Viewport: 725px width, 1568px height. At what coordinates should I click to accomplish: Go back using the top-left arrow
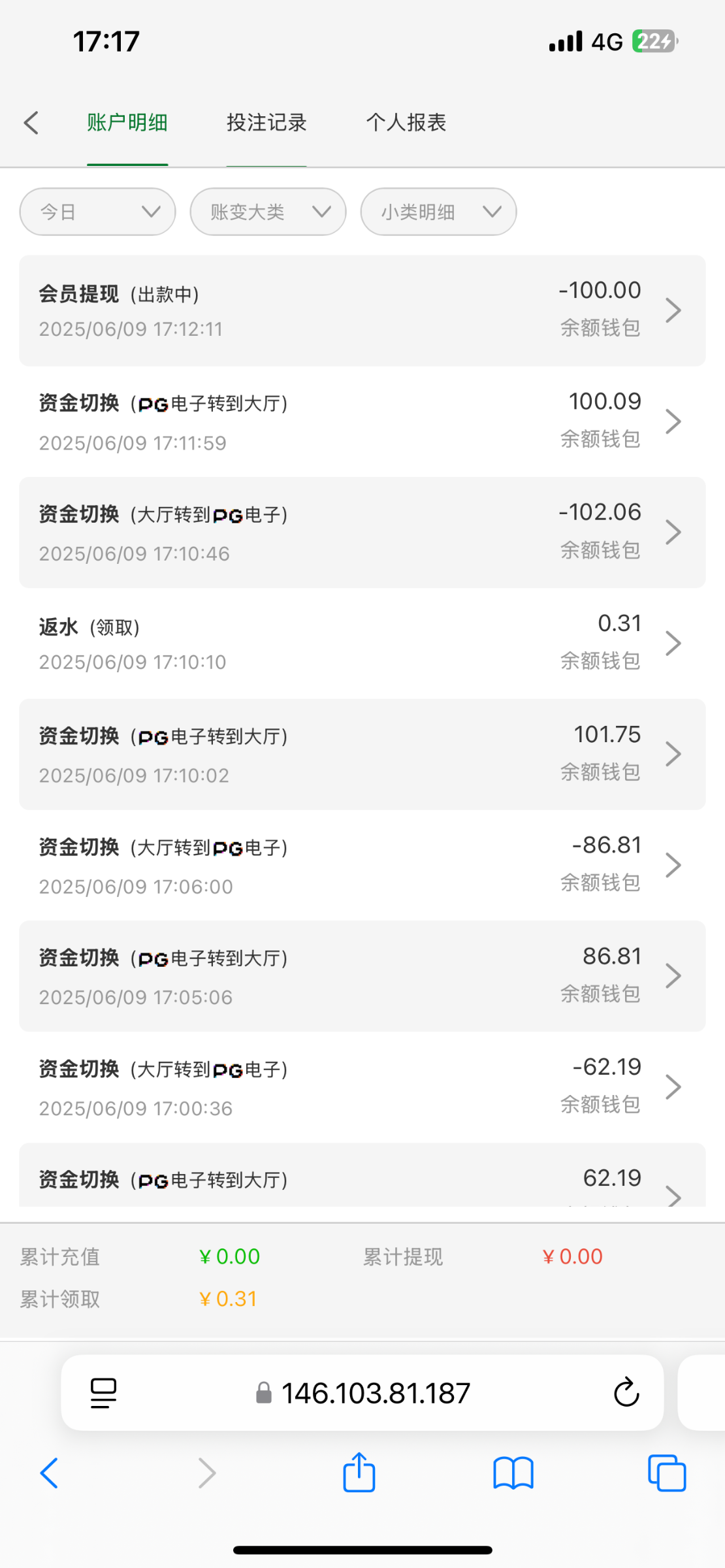coord(31,122)
